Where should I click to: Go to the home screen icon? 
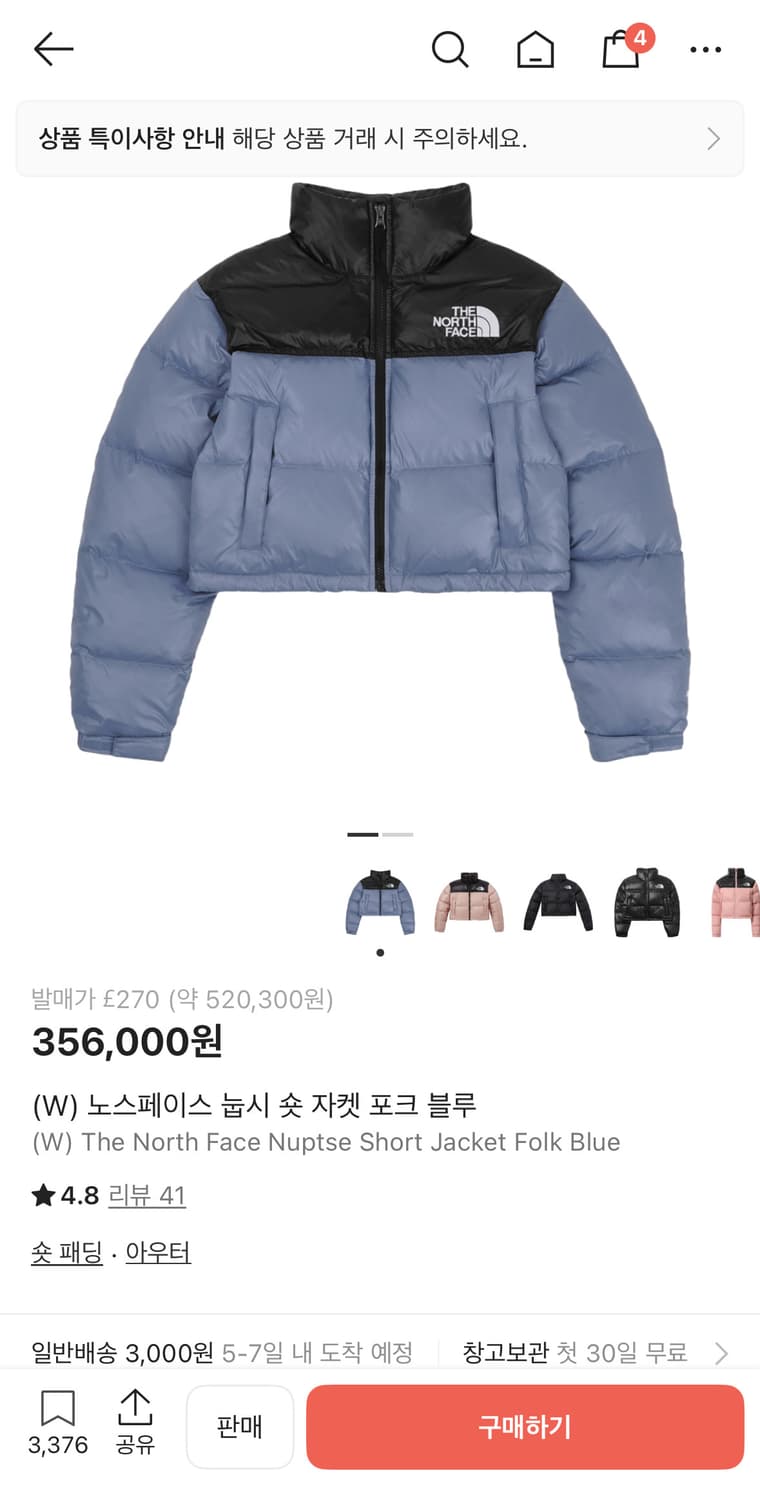tap(536, 48)
